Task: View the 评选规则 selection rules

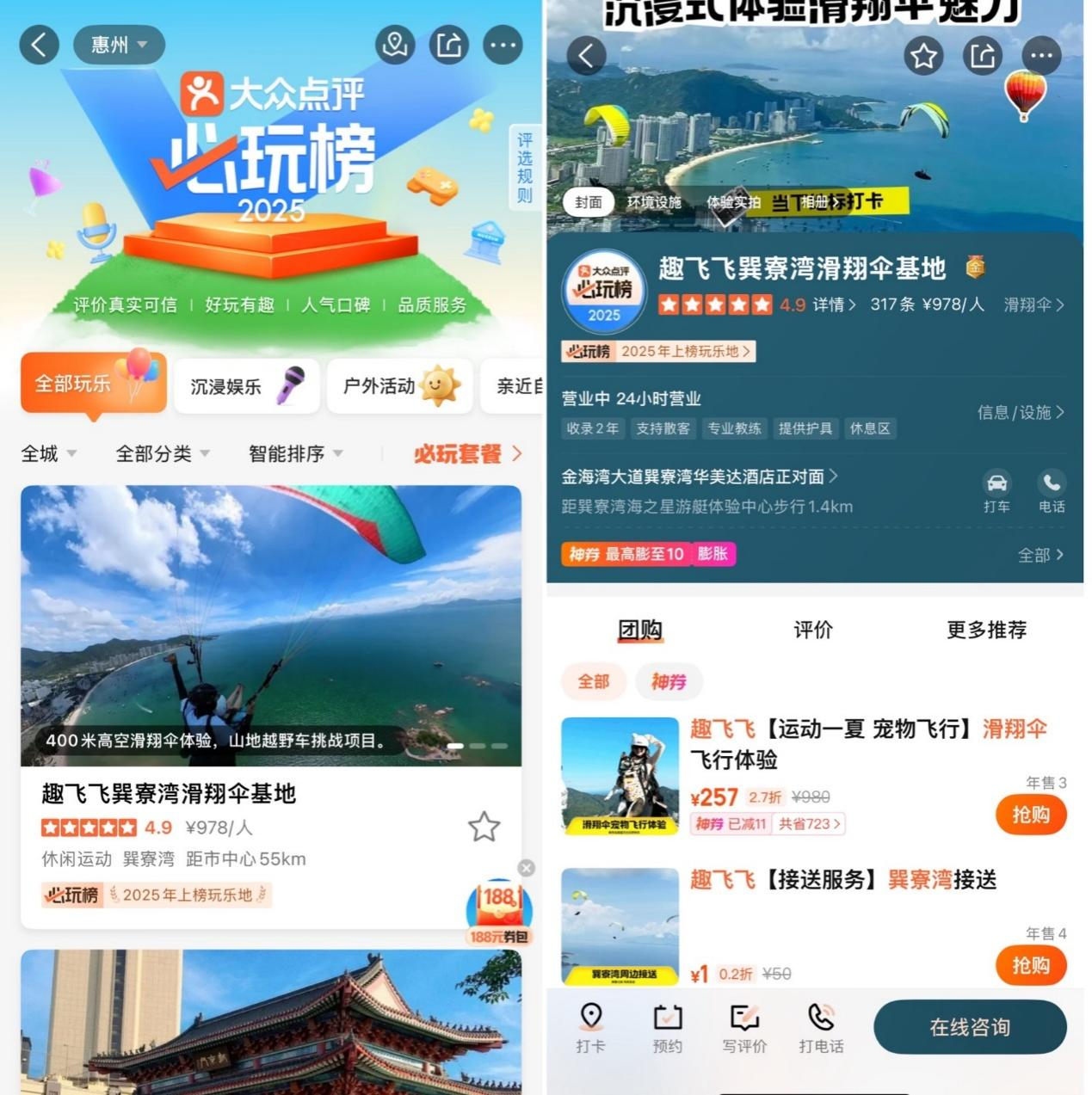Action: (x=524, y=167)
